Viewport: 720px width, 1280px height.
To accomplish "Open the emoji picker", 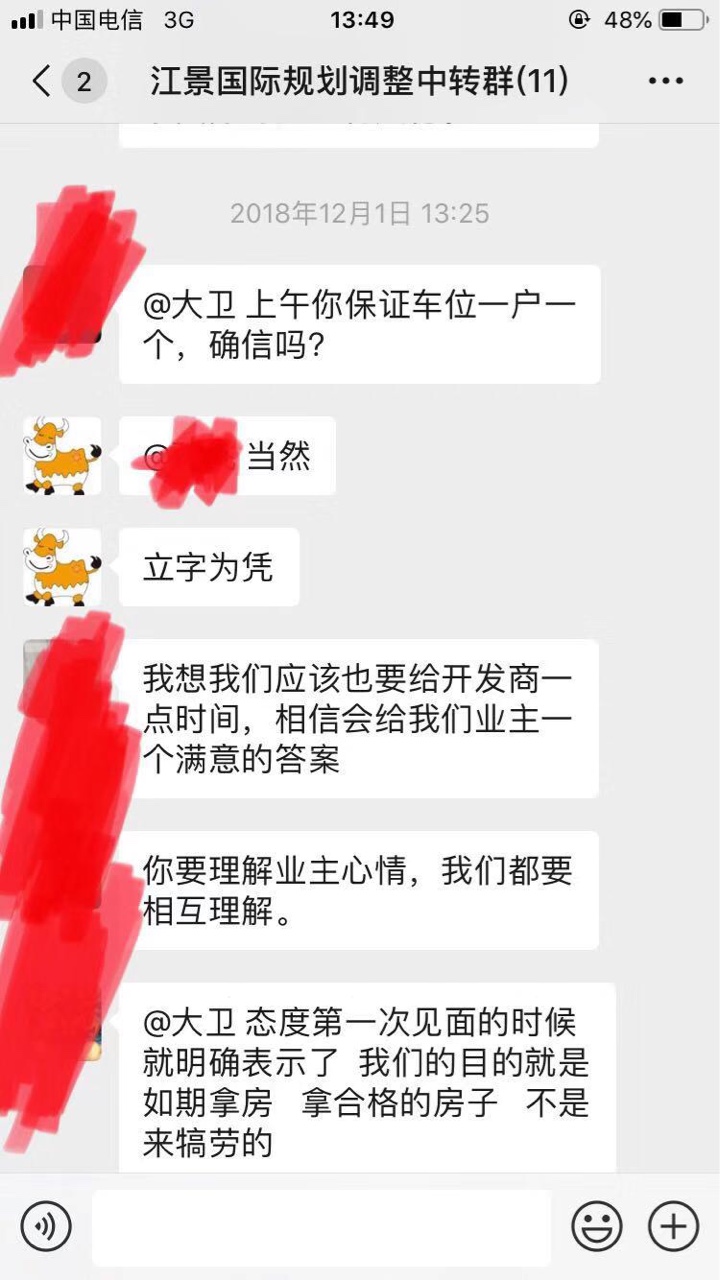I will point(597,1227).
